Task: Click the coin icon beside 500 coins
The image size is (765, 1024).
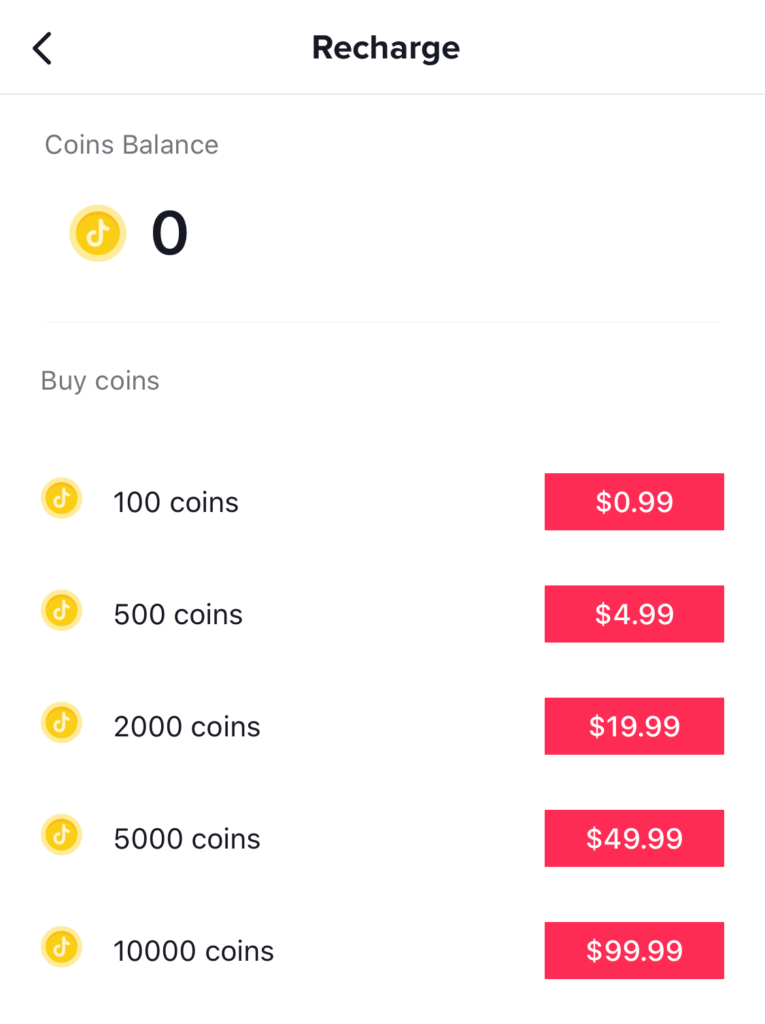Action: pyautogui.click(x=61, y=610)
